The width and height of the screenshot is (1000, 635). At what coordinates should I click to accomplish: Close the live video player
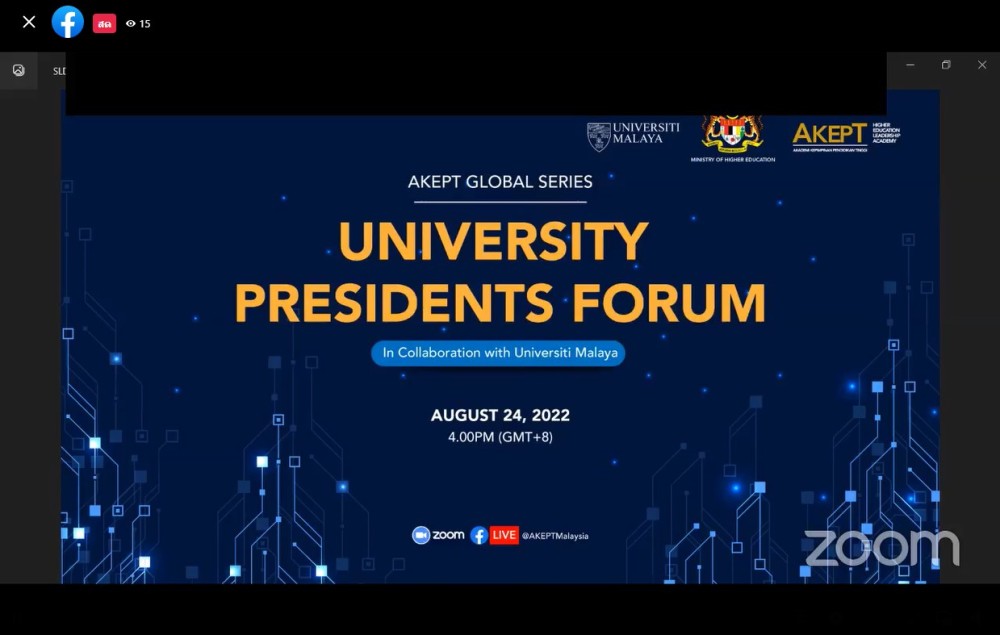[29, 22]
